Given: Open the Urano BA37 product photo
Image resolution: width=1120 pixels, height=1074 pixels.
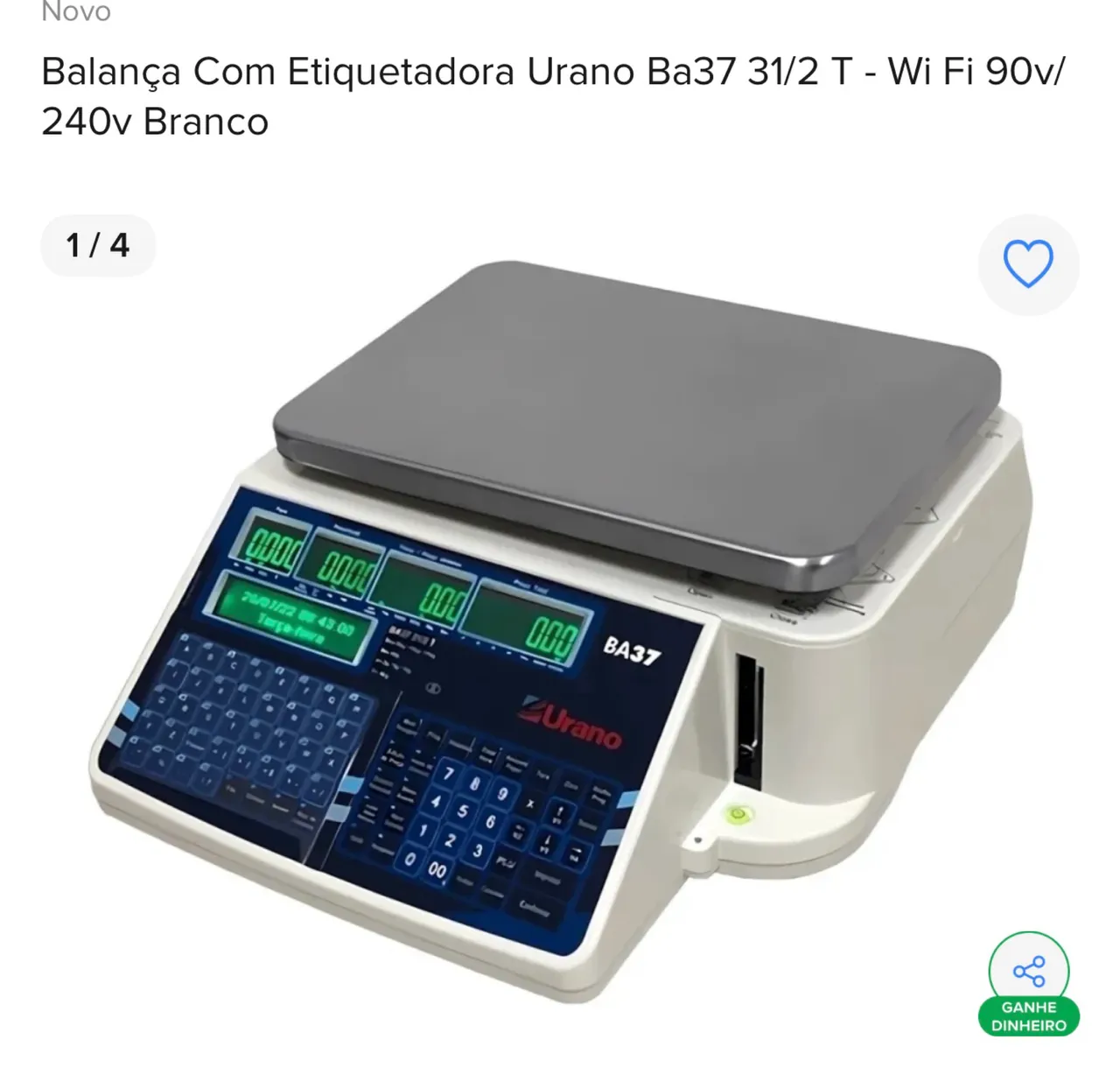Looking at the screenshot, I should point(560,630).
